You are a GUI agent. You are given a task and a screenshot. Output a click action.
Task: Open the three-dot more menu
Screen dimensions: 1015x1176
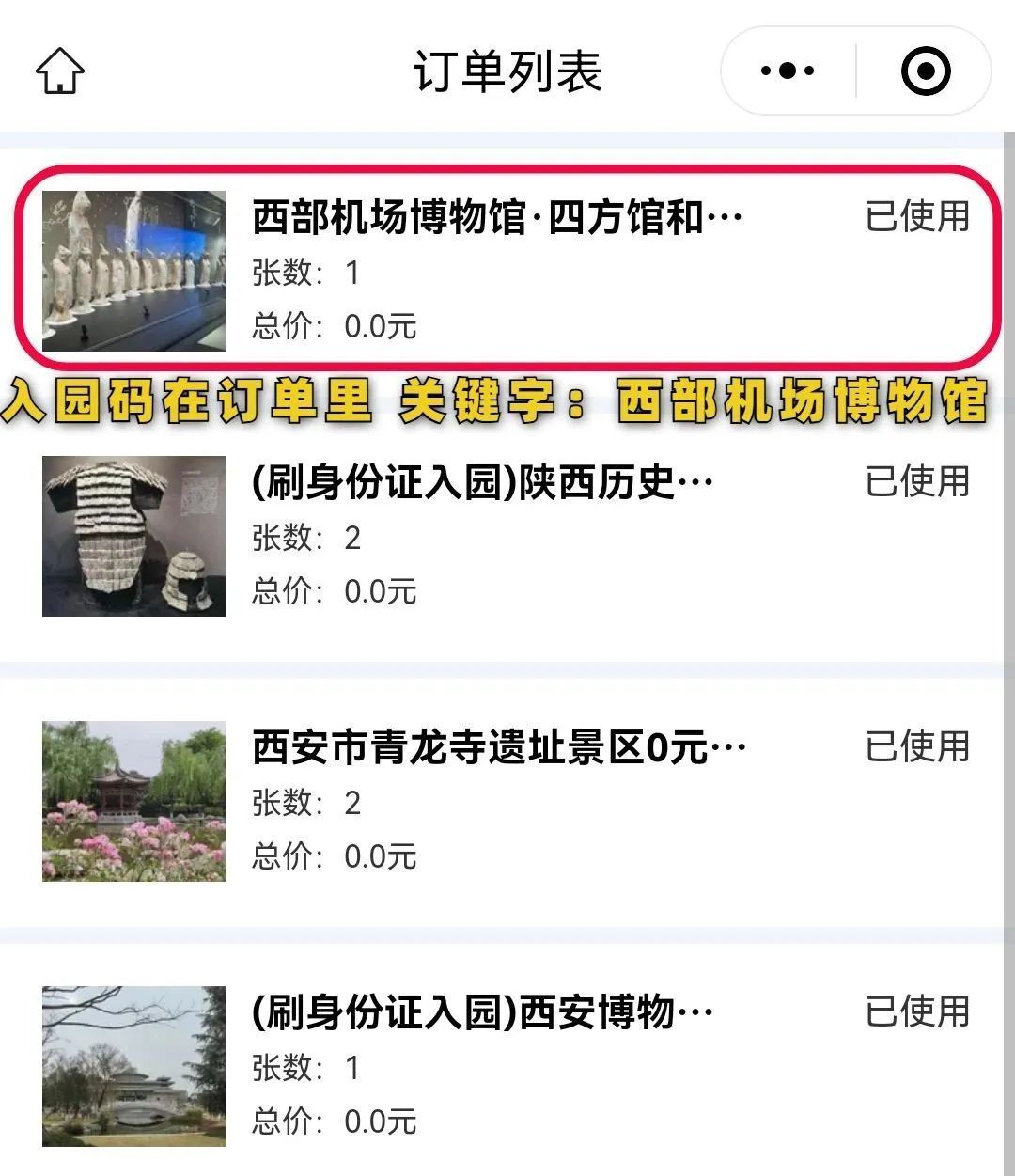click(788, 71)
